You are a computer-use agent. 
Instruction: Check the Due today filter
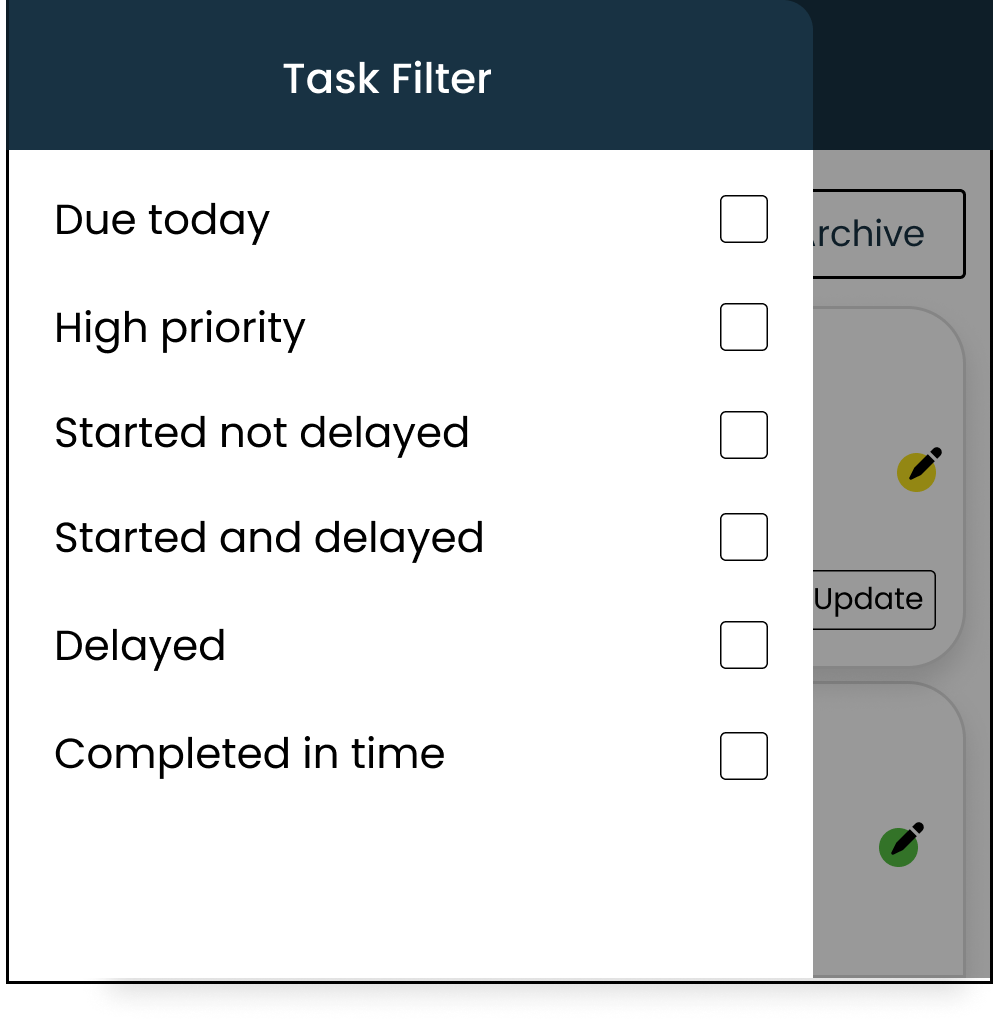coord(743,219)
